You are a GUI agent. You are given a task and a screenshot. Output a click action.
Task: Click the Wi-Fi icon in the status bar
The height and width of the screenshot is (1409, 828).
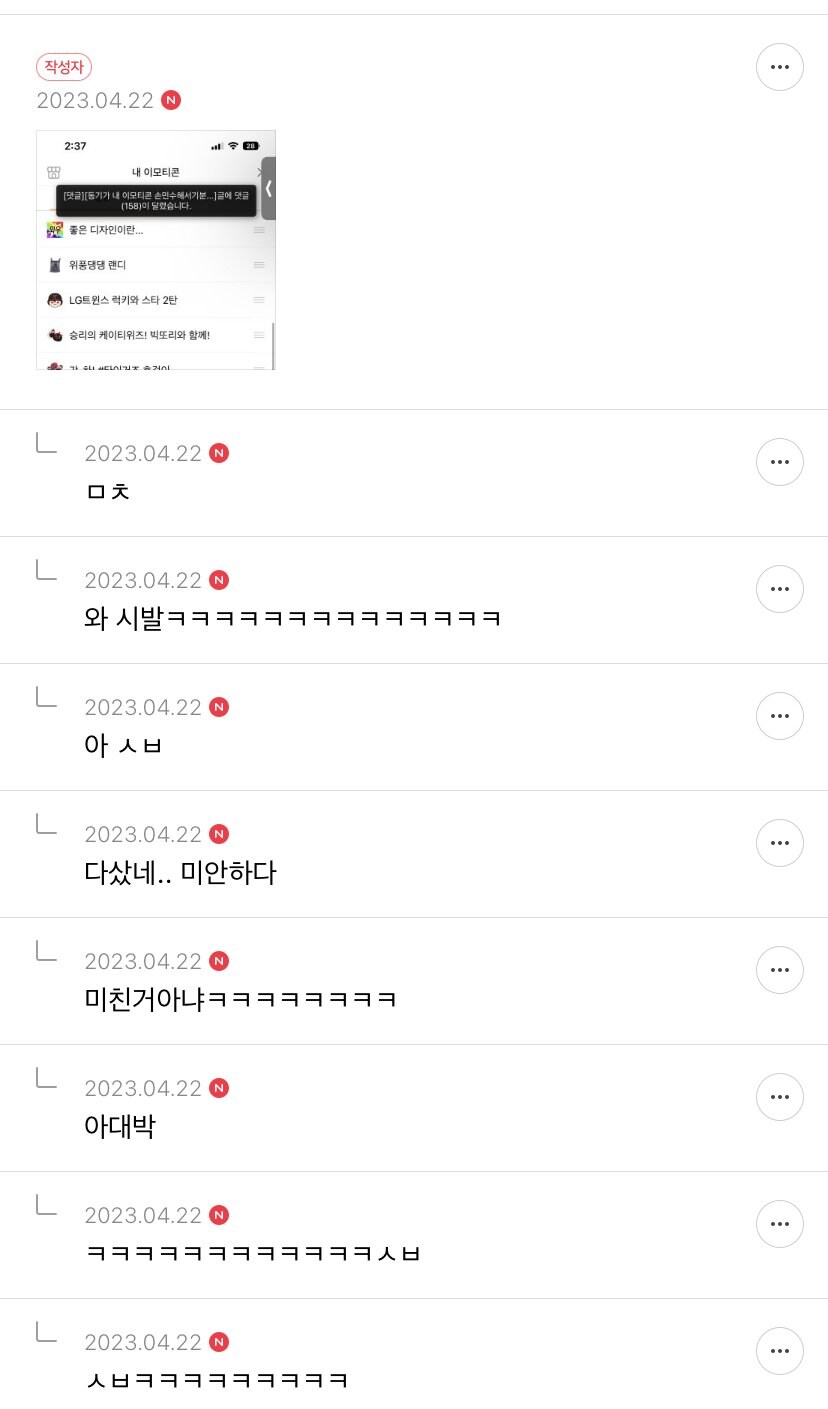click(234, 146)
